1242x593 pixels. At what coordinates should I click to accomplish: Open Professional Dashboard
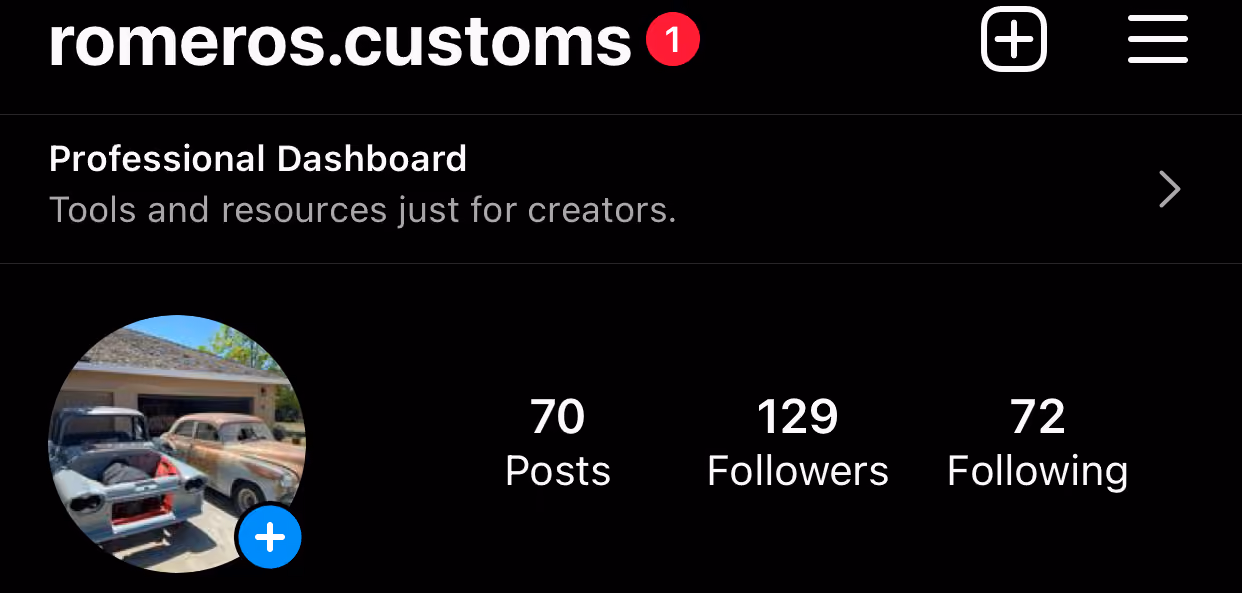click(x=621, y=189)
